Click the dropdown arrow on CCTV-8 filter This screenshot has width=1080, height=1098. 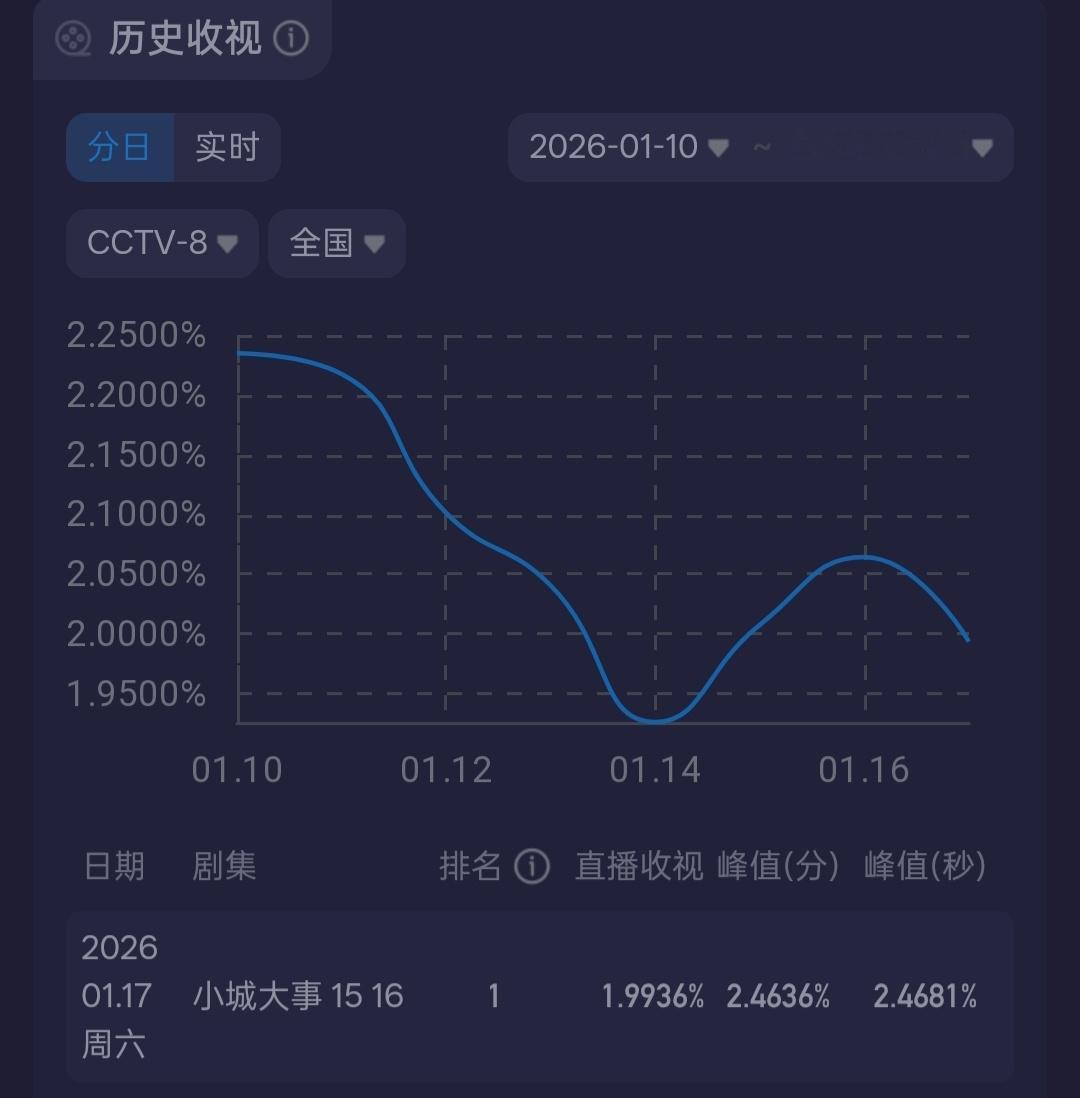click(x=228, y=243)
